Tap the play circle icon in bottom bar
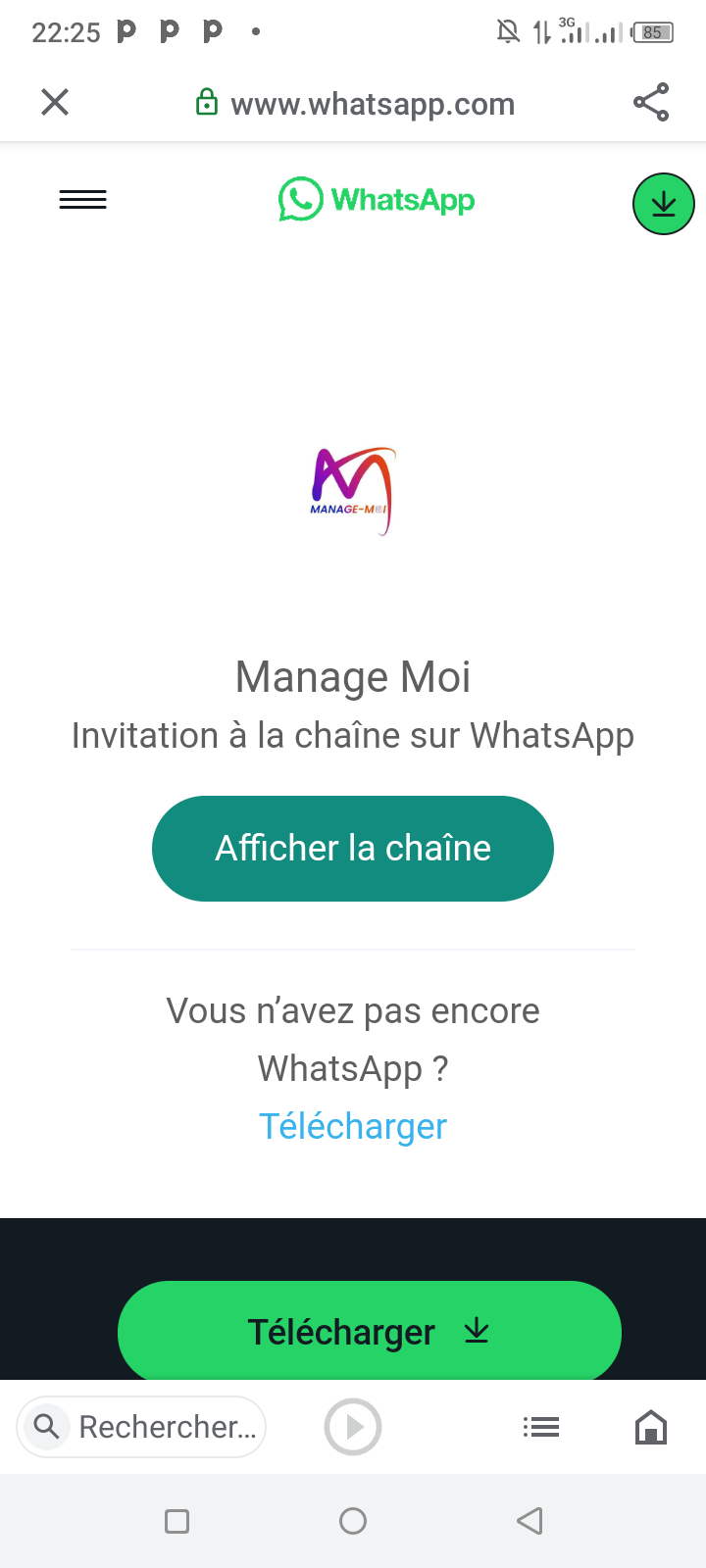 pos(353,1427)
